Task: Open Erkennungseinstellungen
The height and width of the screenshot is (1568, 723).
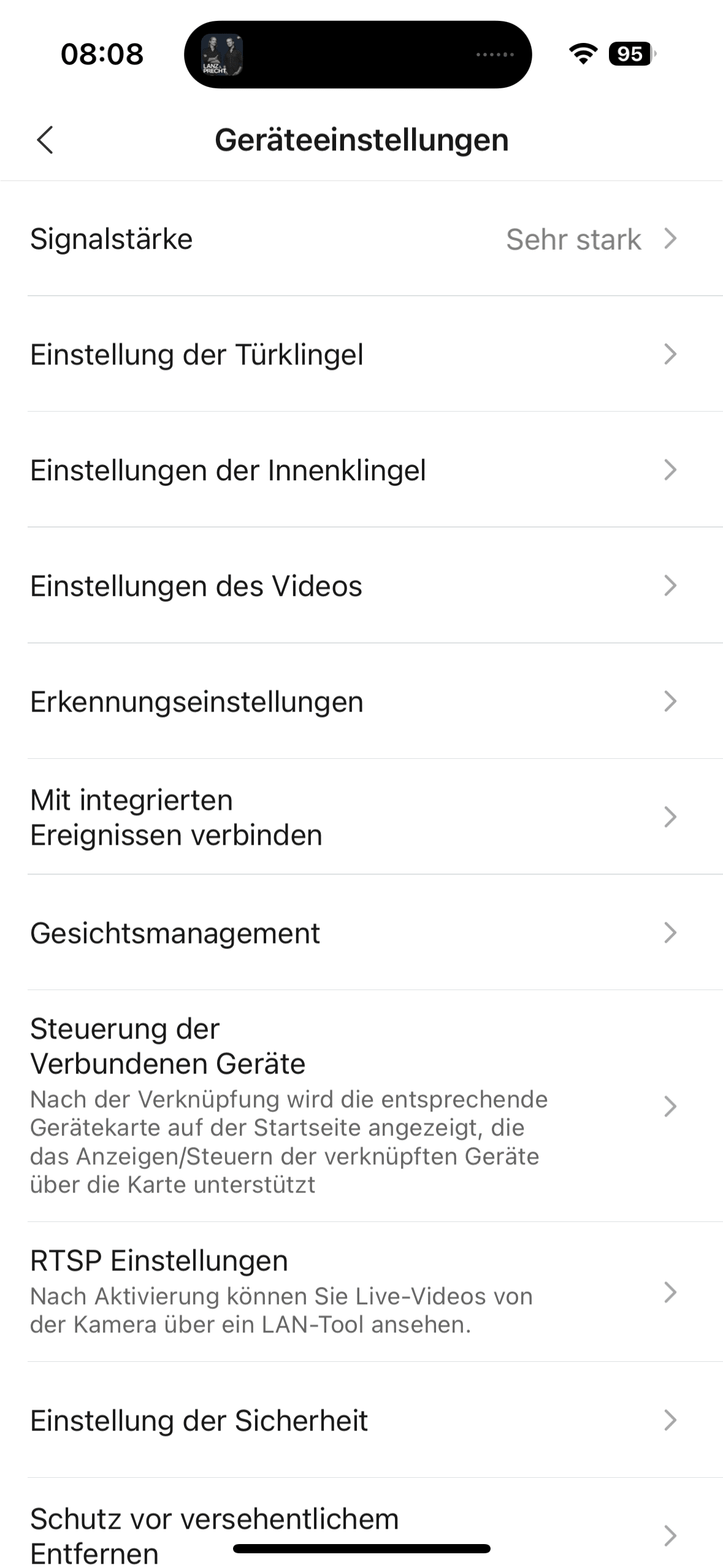Action: 361,702
